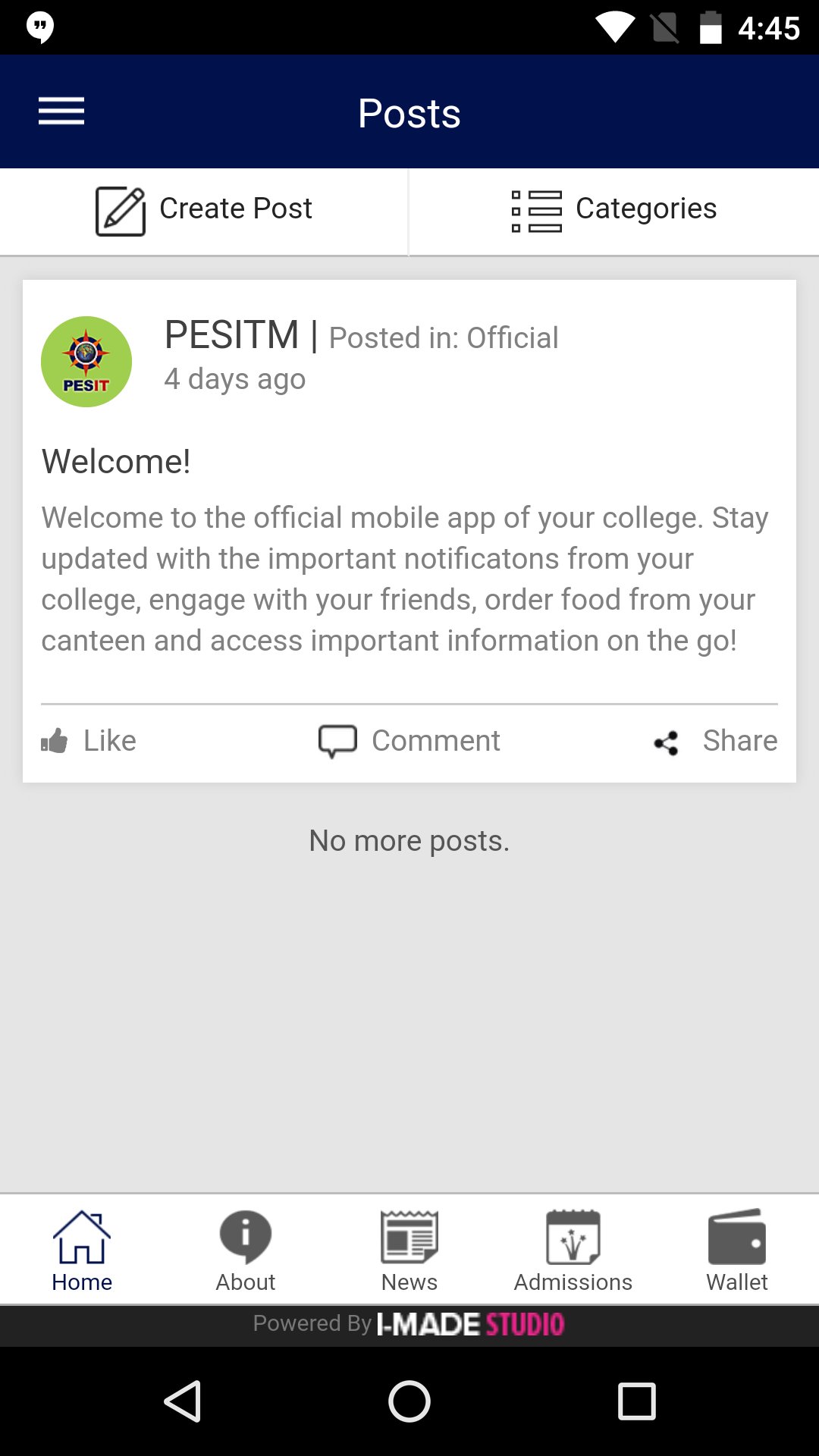Like the PESITM Welcome post
This screenshot has width=819, height=1456.
tap(89, 741)
